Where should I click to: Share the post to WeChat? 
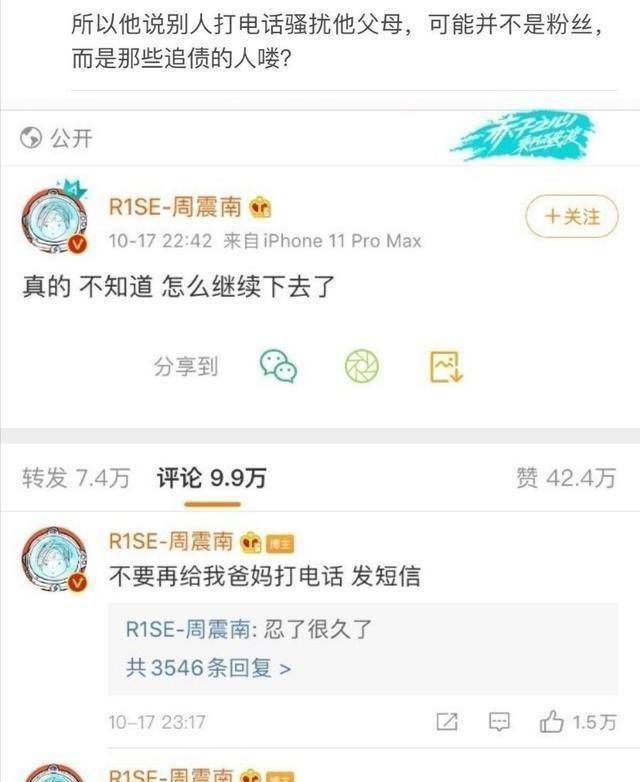[x=278, y=367]
